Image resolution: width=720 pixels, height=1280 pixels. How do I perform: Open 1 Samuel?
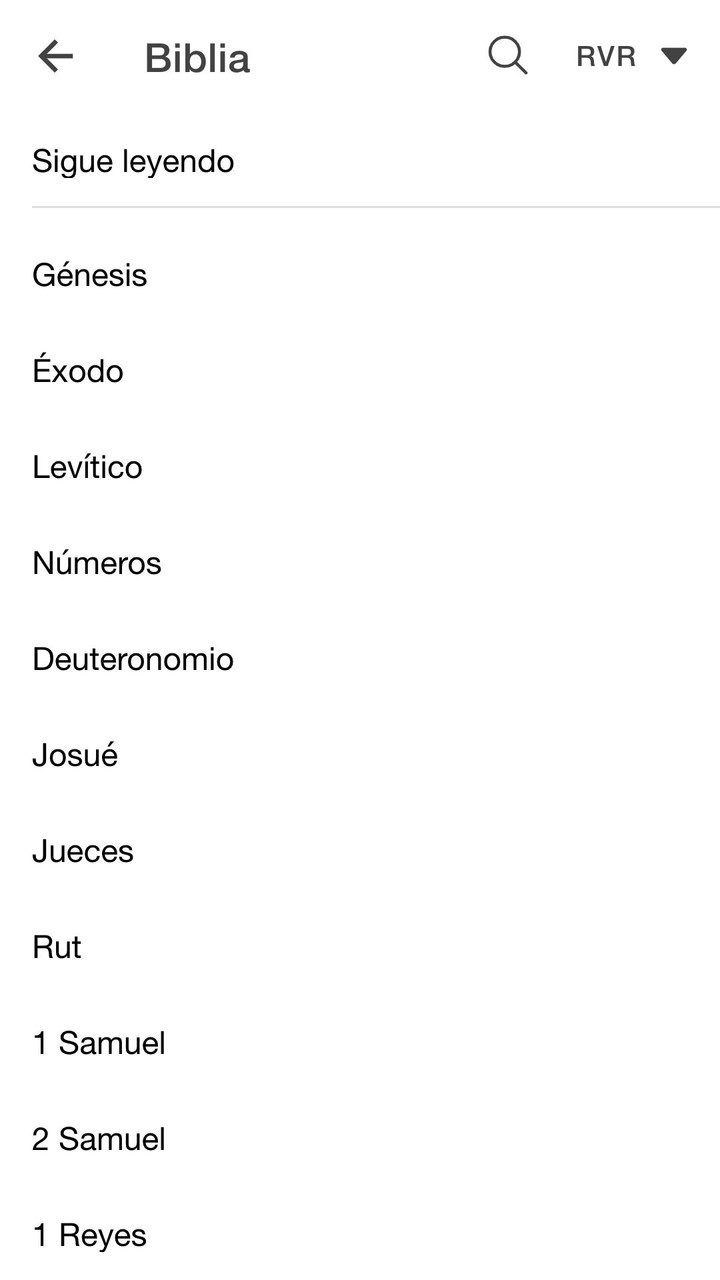click(x=99, y=1043)
